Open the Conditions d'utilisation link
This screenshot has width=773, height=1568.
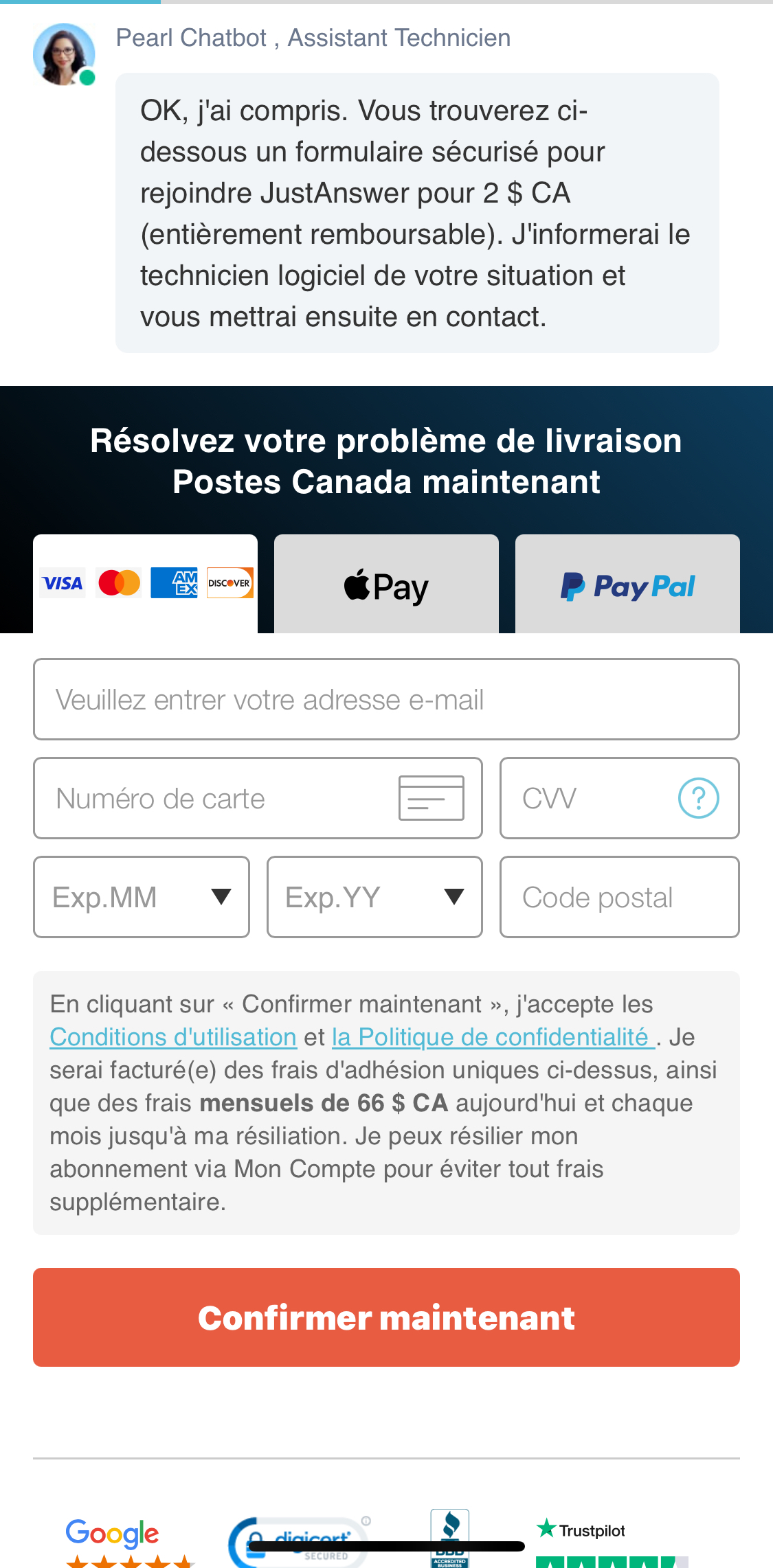(x=173, y=1037)
